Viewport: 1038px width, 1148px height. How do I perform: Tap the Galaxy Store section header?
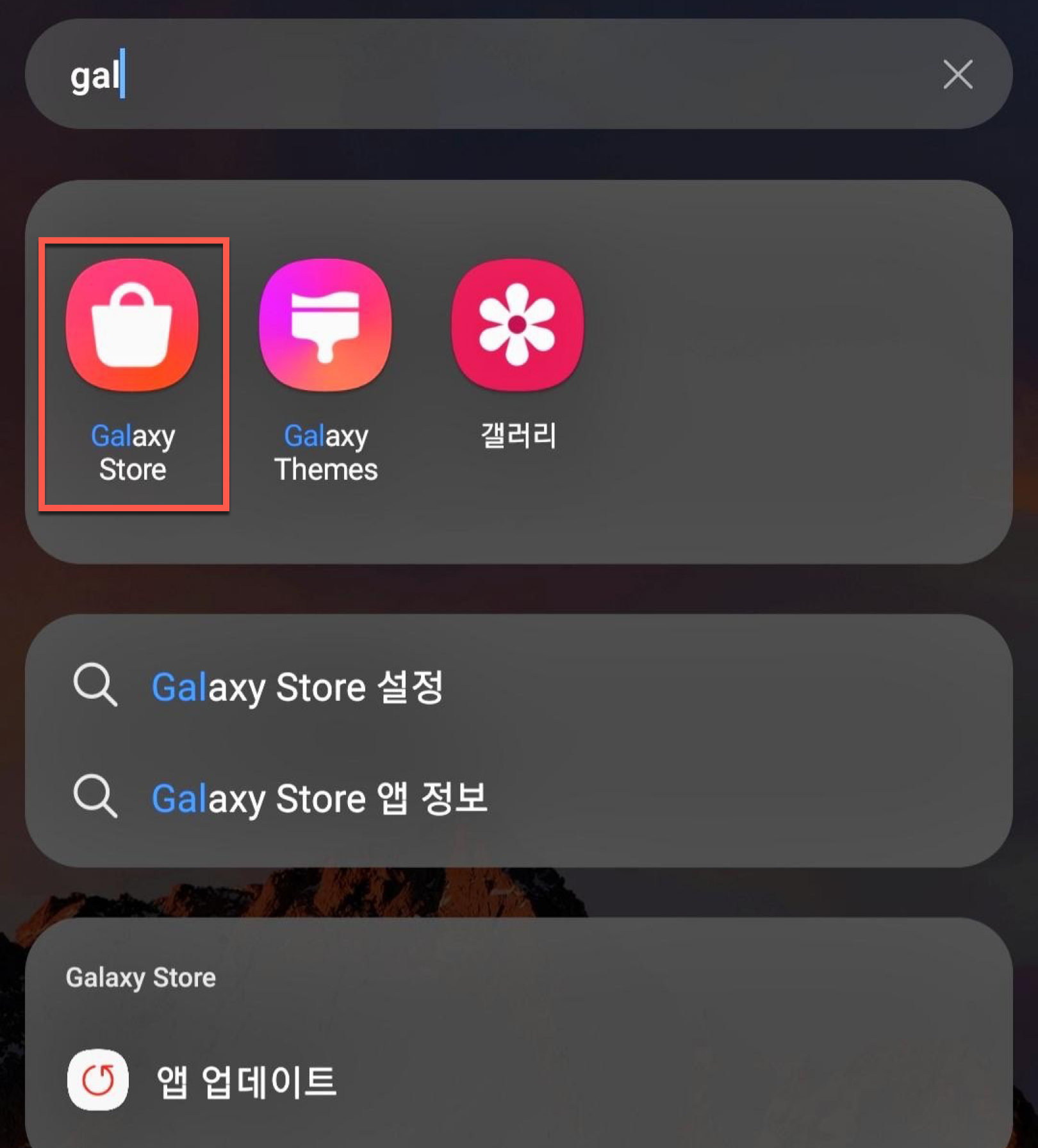[139, 976]
